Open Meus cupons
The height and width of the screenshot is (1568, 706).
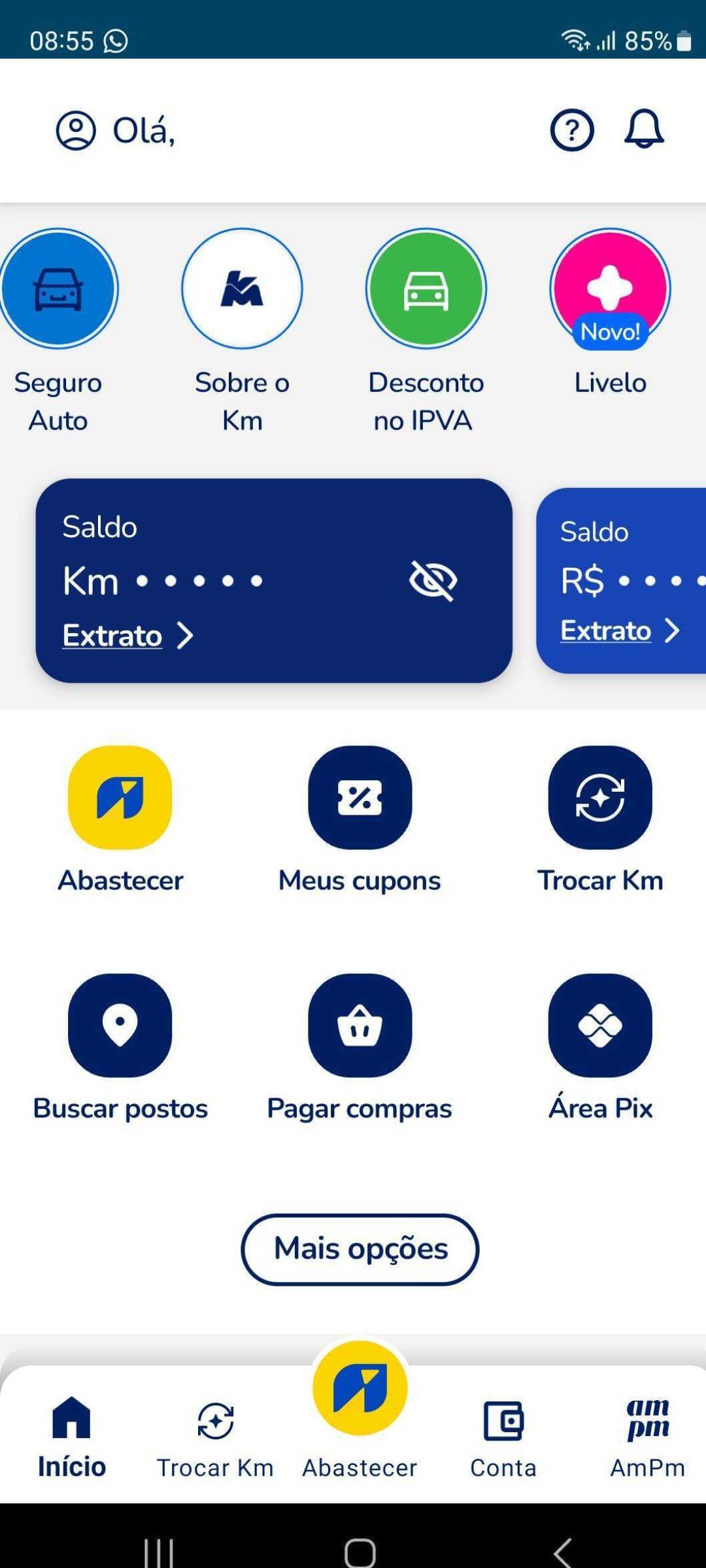coord(360,798)
